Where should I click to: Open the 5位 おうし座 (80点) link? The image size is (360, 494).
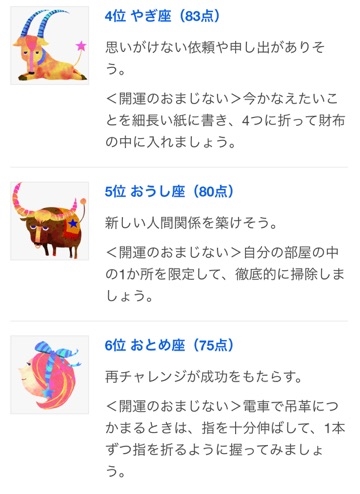pos(169,192)
